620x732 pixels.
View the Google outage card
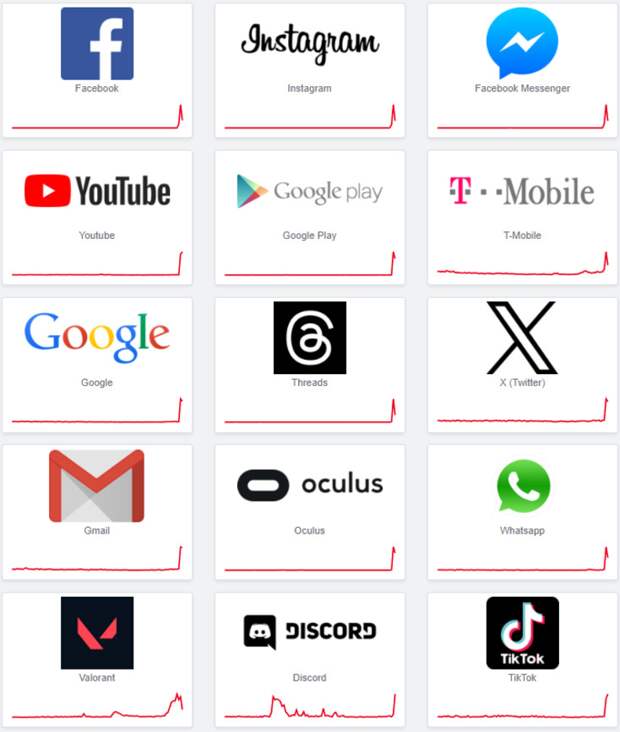[x=97, y=364]
